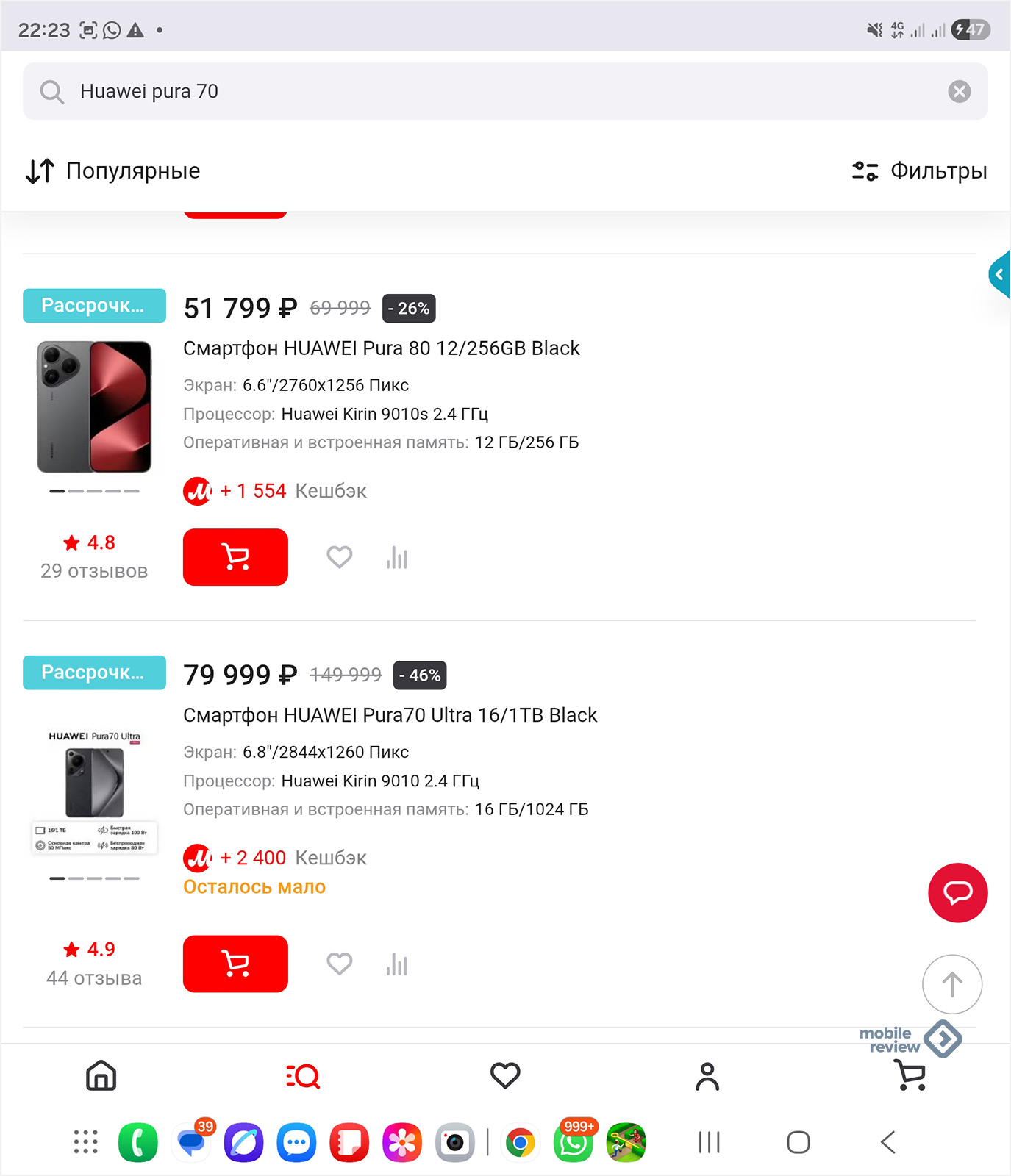This screenshot has width=1011, height=1176.
Task: Open the favorites tab
Action: [505, 1076]
